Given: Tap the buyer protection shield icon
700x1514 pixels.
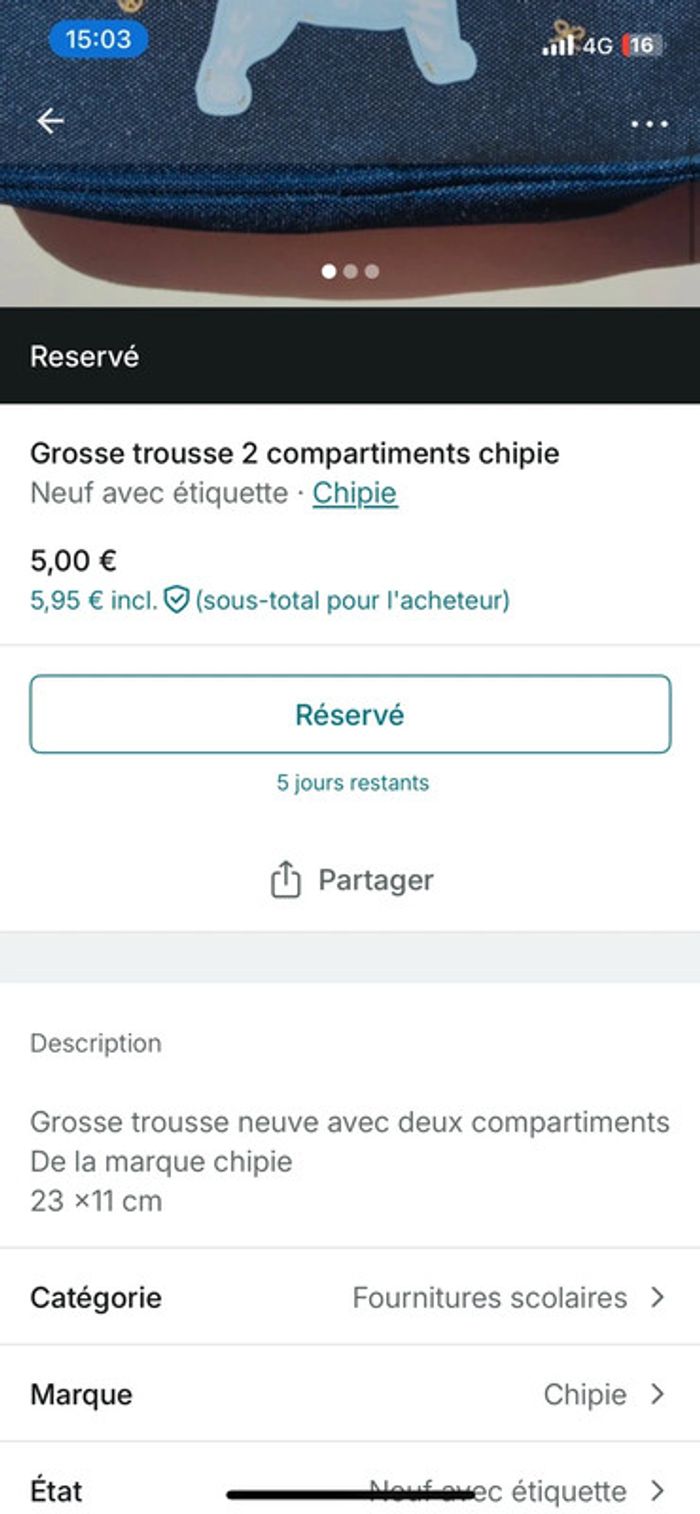Looking at the screenshot, I should (x=177, y=601).
